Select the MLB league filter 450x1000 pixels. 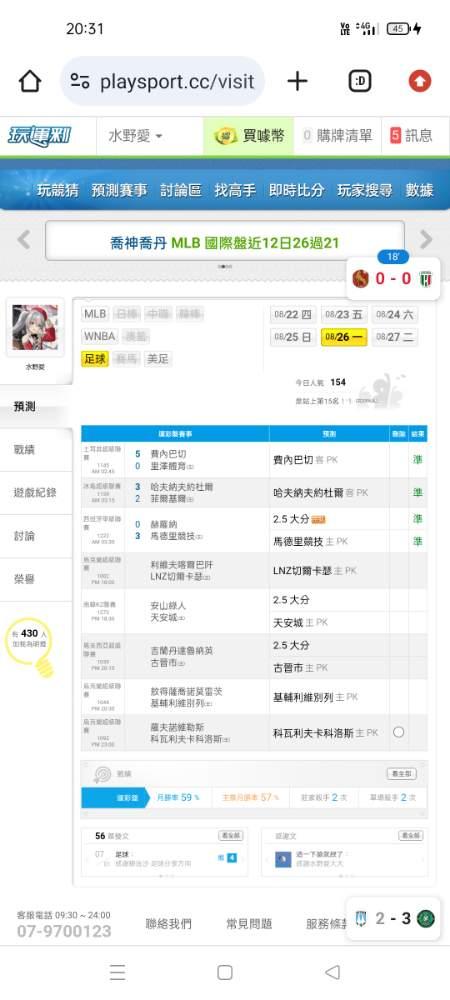[95, 314]
